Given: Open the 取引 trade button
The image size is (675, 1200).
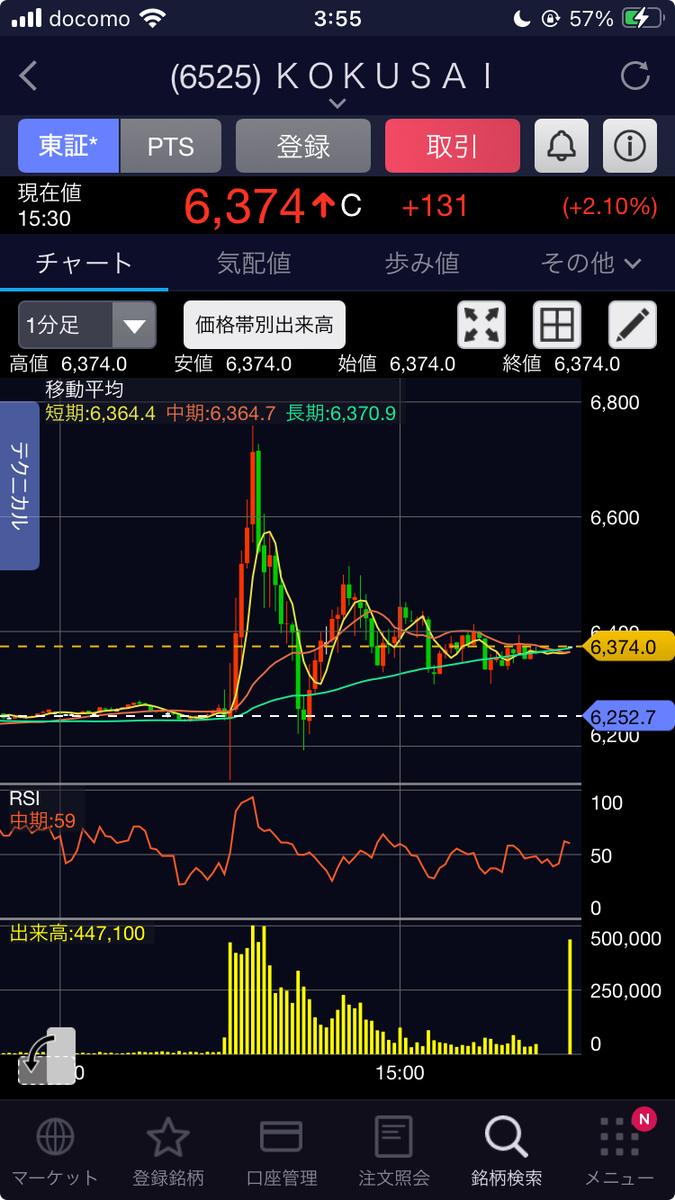Looking at the screenshot, I should pos(452,146).
